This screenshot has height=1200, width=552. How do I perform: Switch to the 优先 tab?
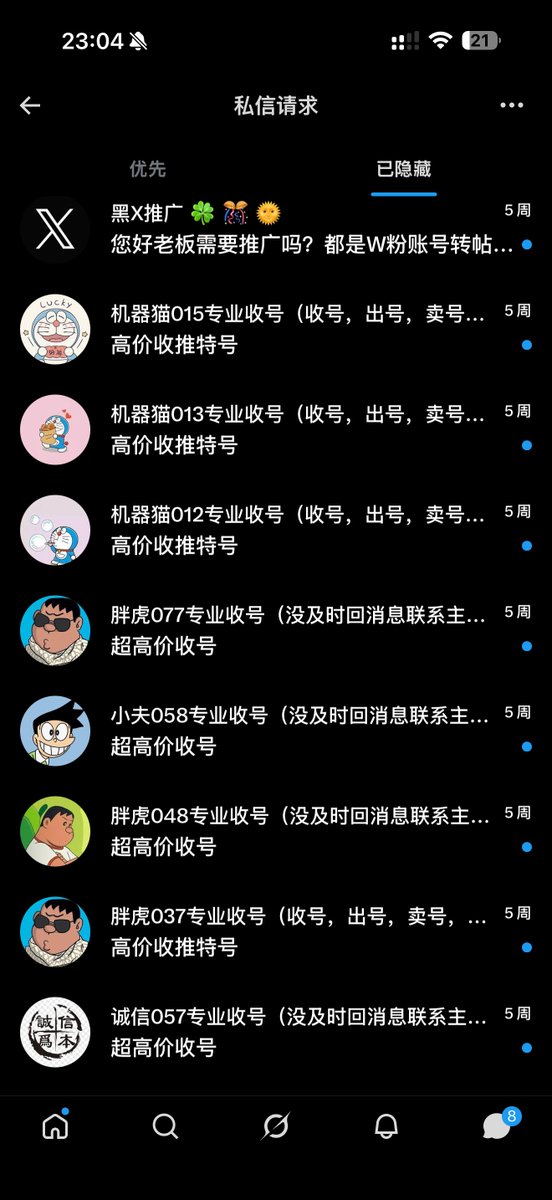click(148, 169)
